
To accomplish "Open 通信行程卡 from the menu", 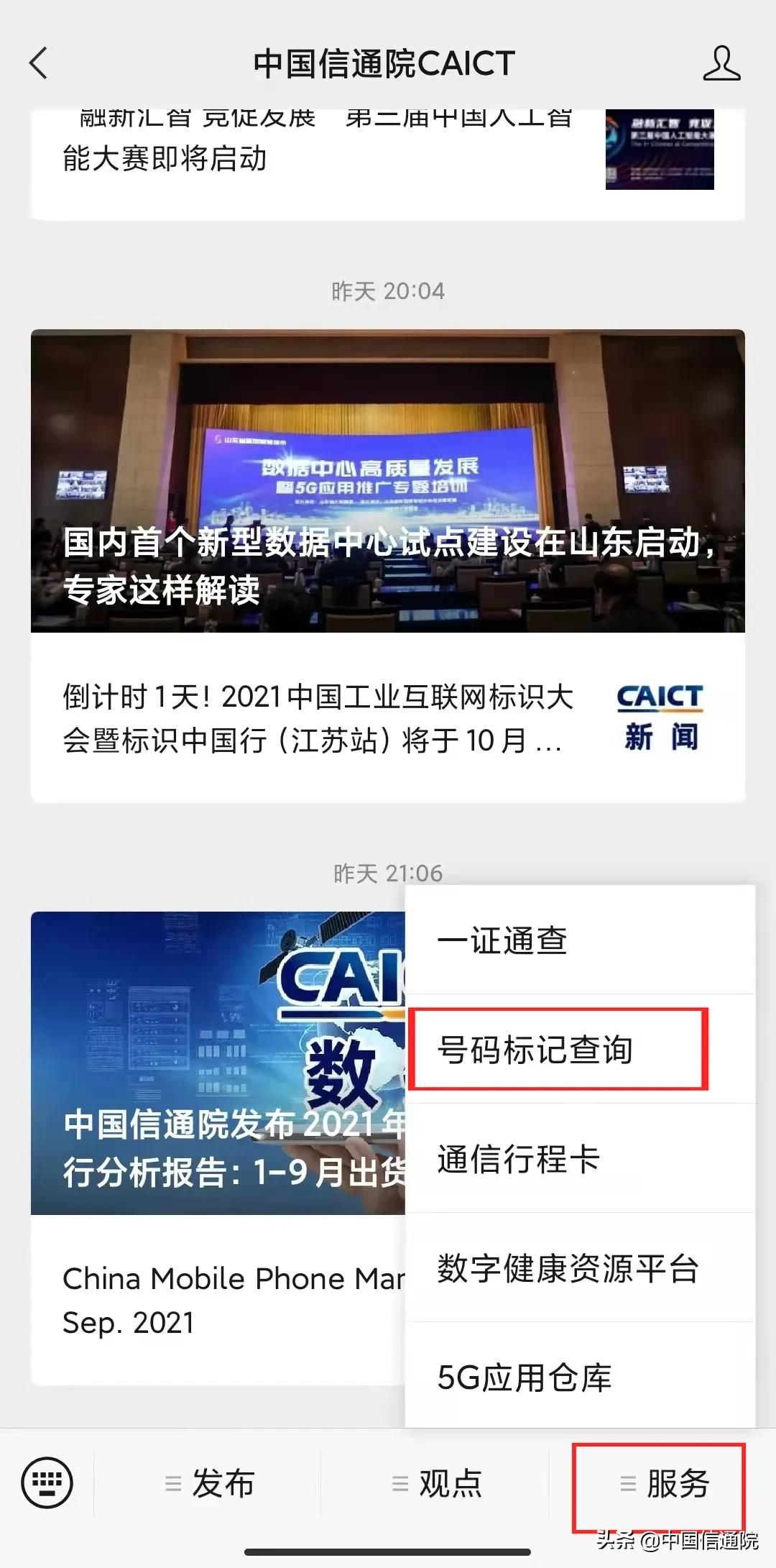I will (516, 1159).
